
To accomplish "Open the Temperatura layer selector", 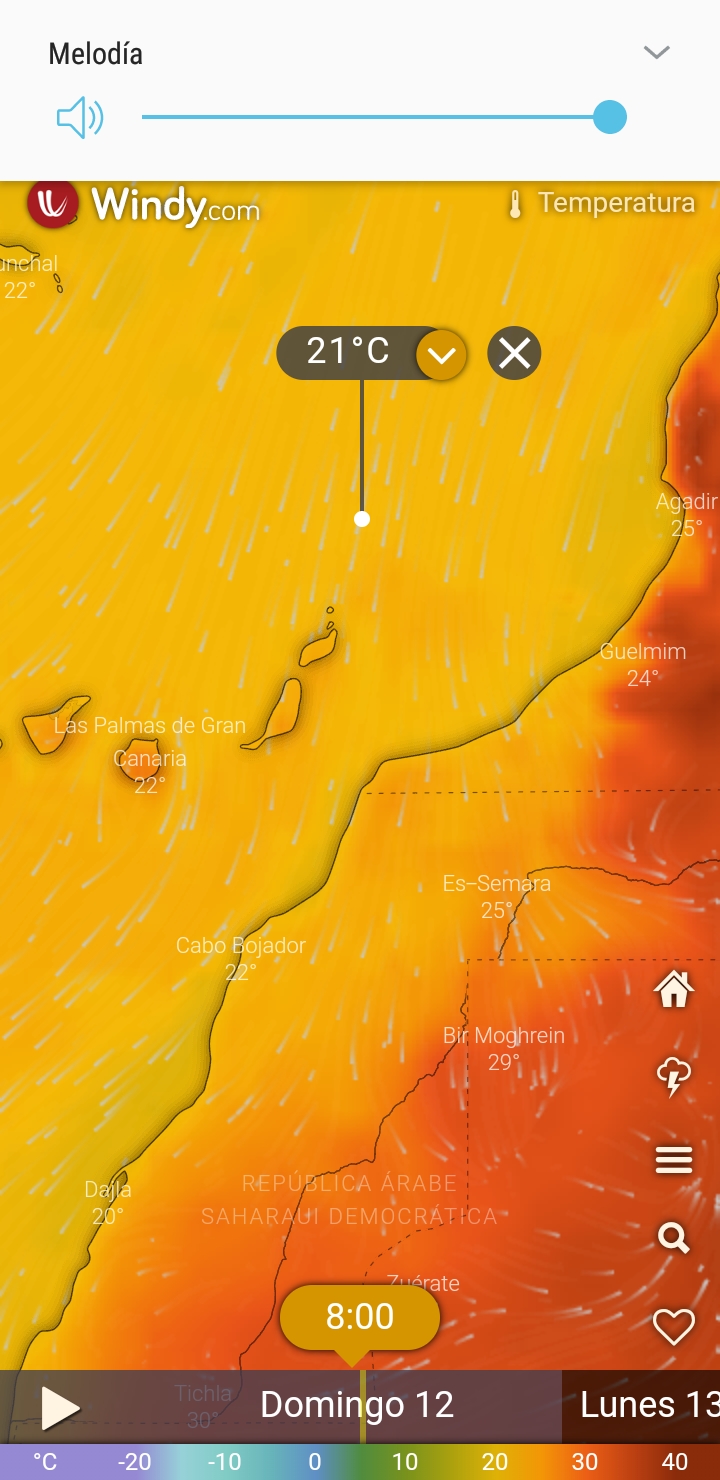I will (x=601, y=203).
